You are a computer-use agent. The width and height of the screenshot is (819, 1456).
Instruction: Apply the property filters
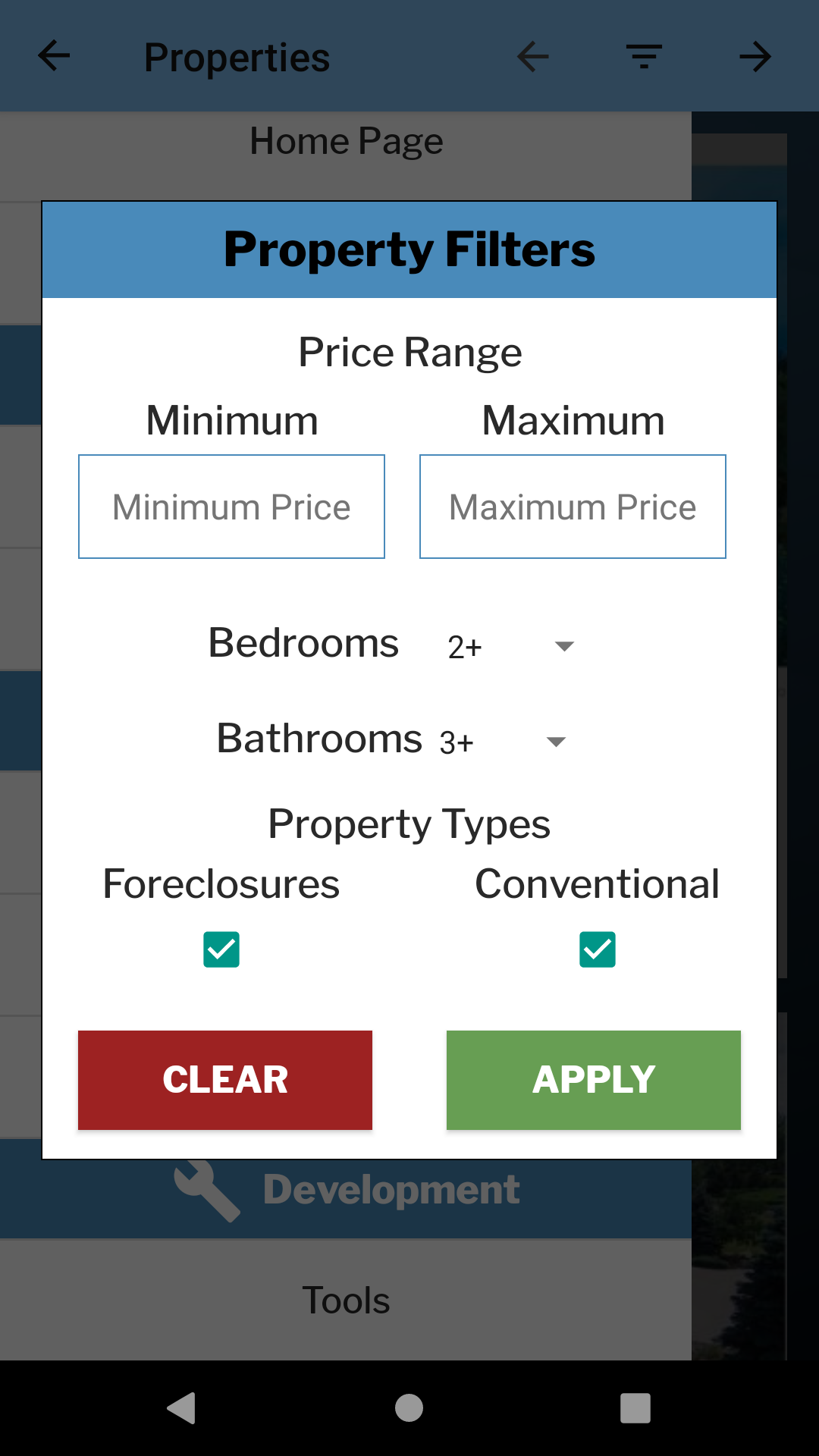pos(594,1080)
